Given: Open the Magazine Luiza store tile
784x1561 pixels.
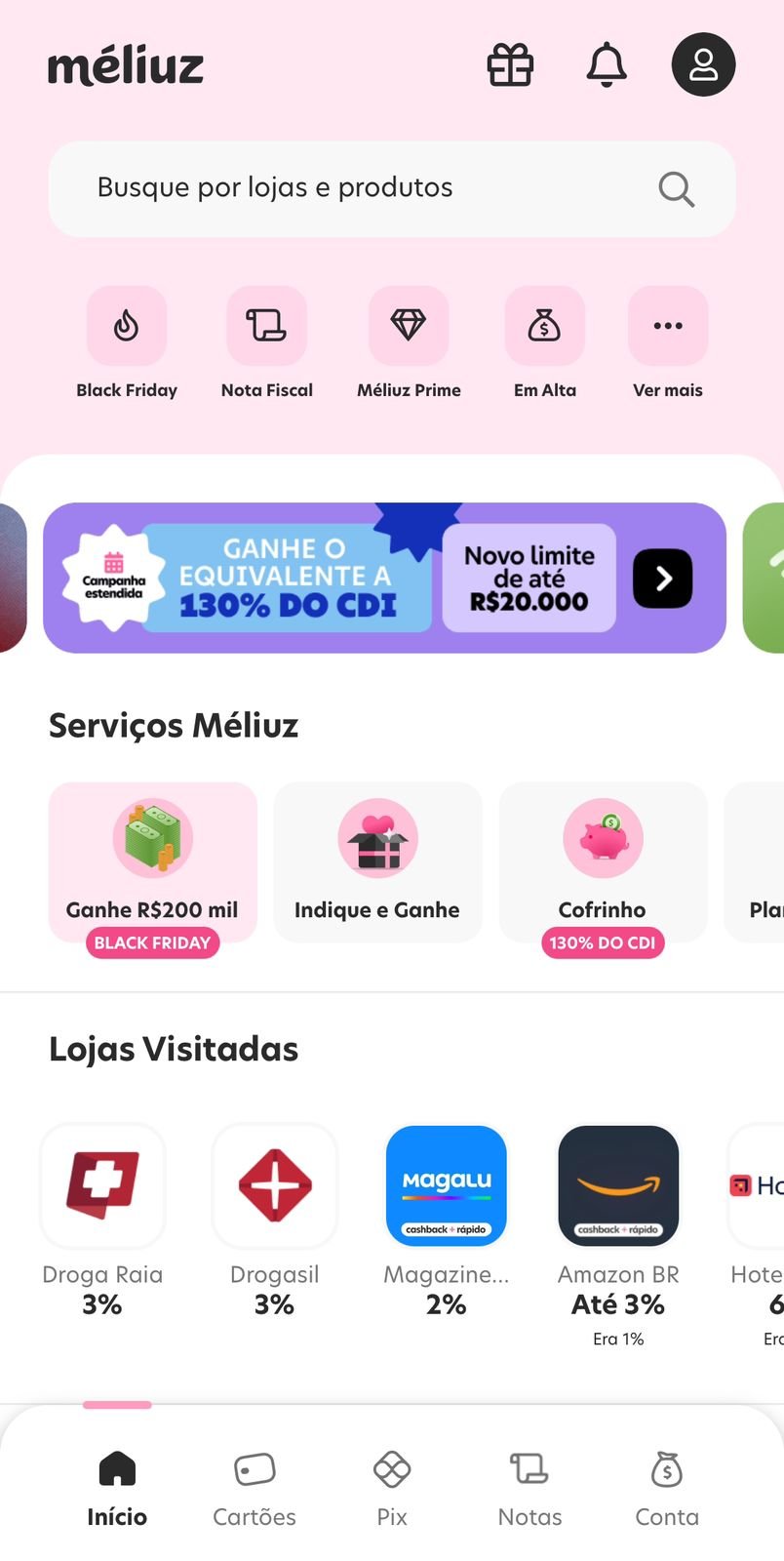Looking at the screenshot, I should (447, 1185).
